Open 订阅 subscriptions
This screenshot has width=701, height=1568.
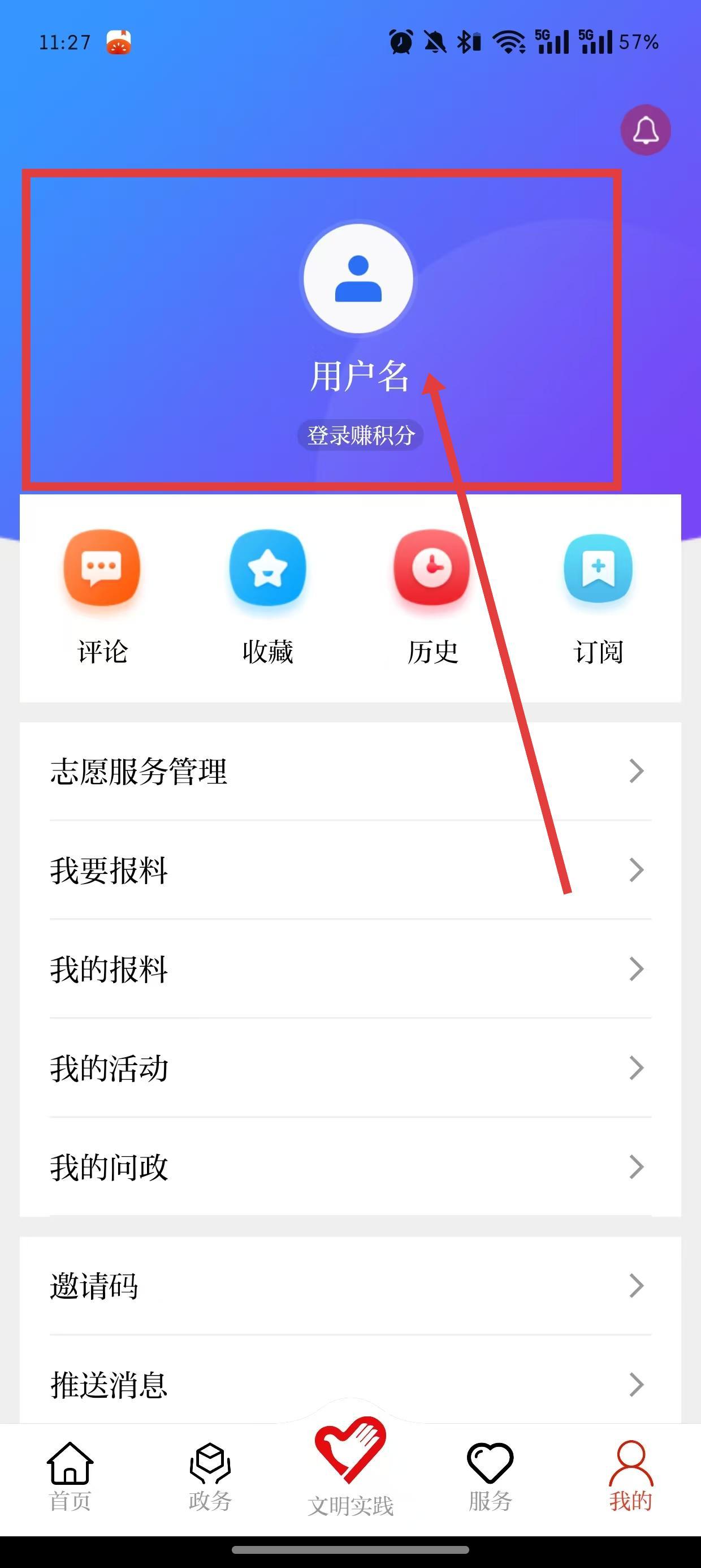598,597
